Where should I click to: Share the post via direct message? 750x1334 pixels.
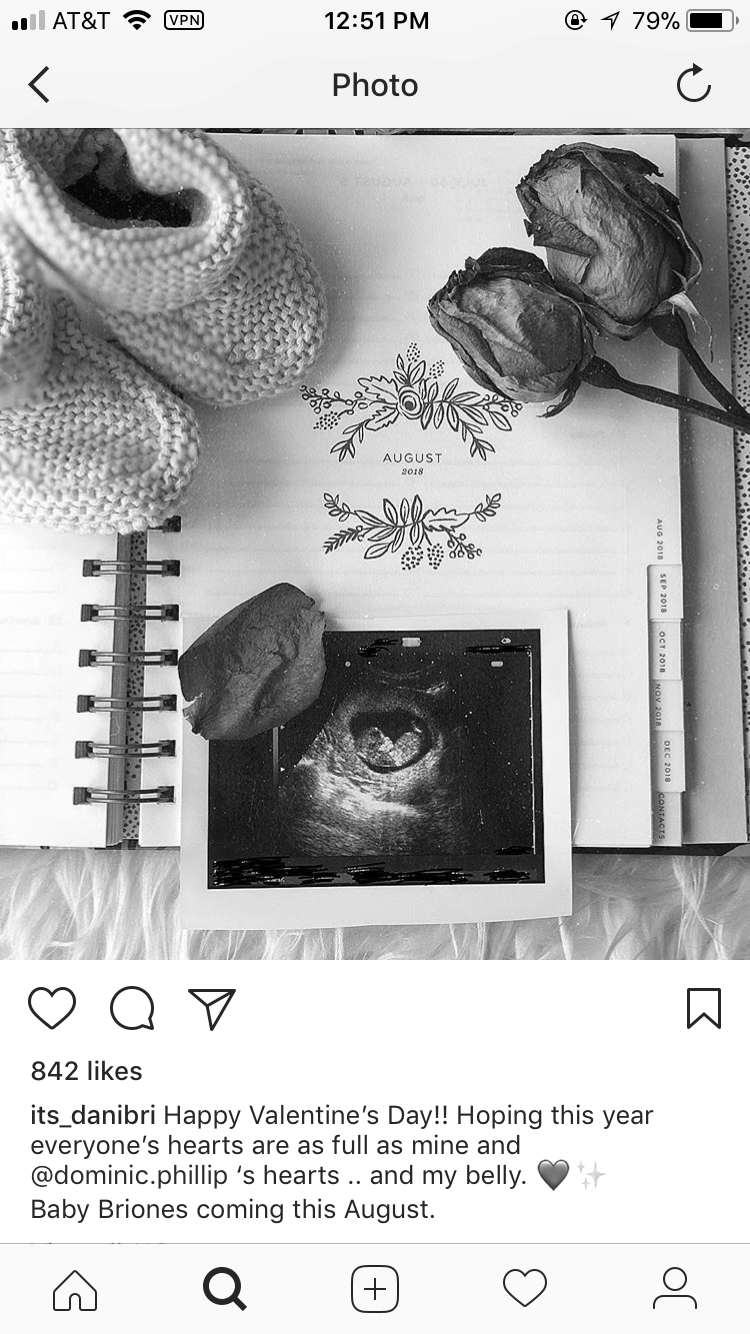212,1008
